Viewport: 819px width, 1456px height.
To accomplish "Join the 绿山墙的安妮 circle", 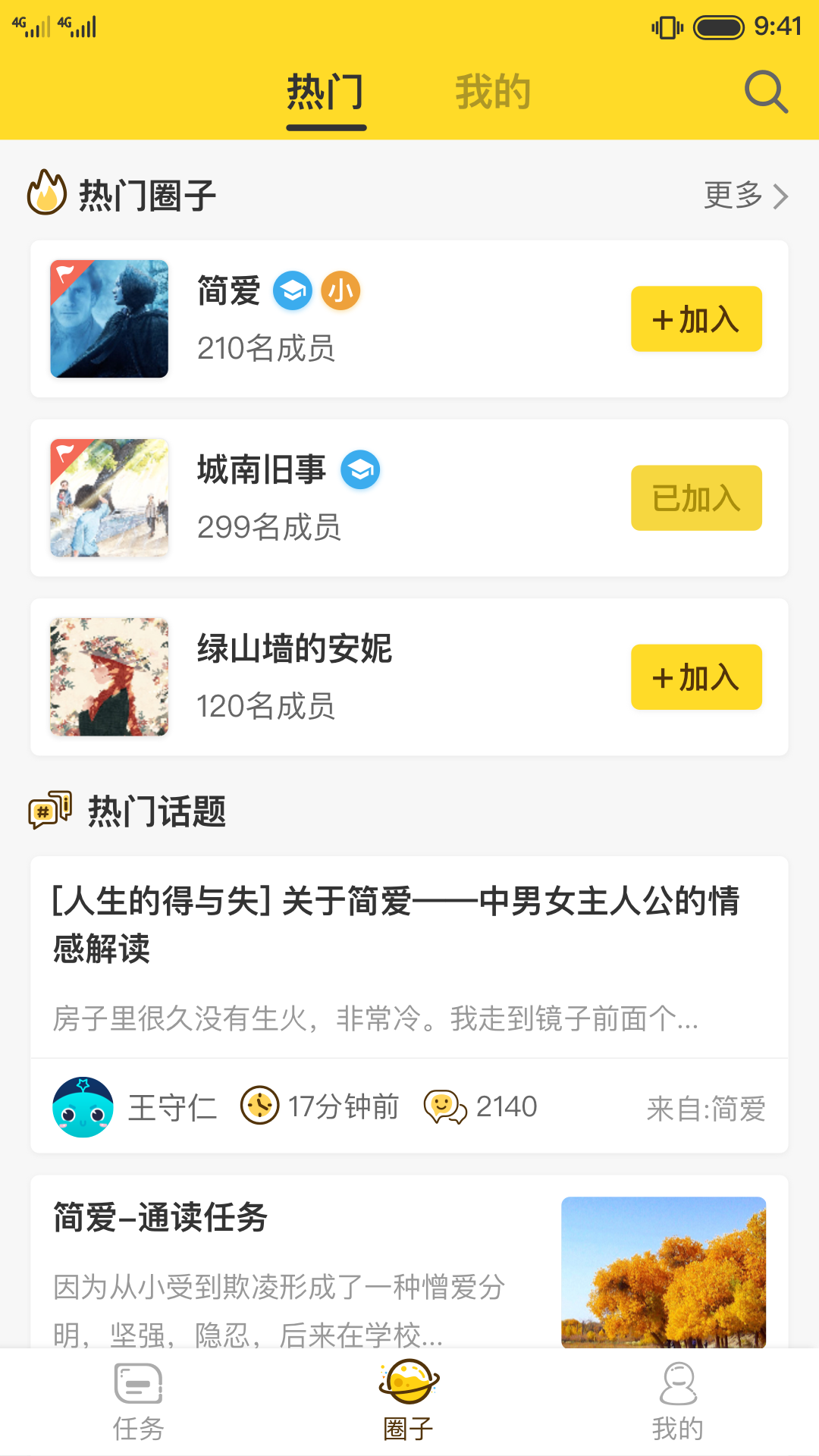I will pos(695,677).
